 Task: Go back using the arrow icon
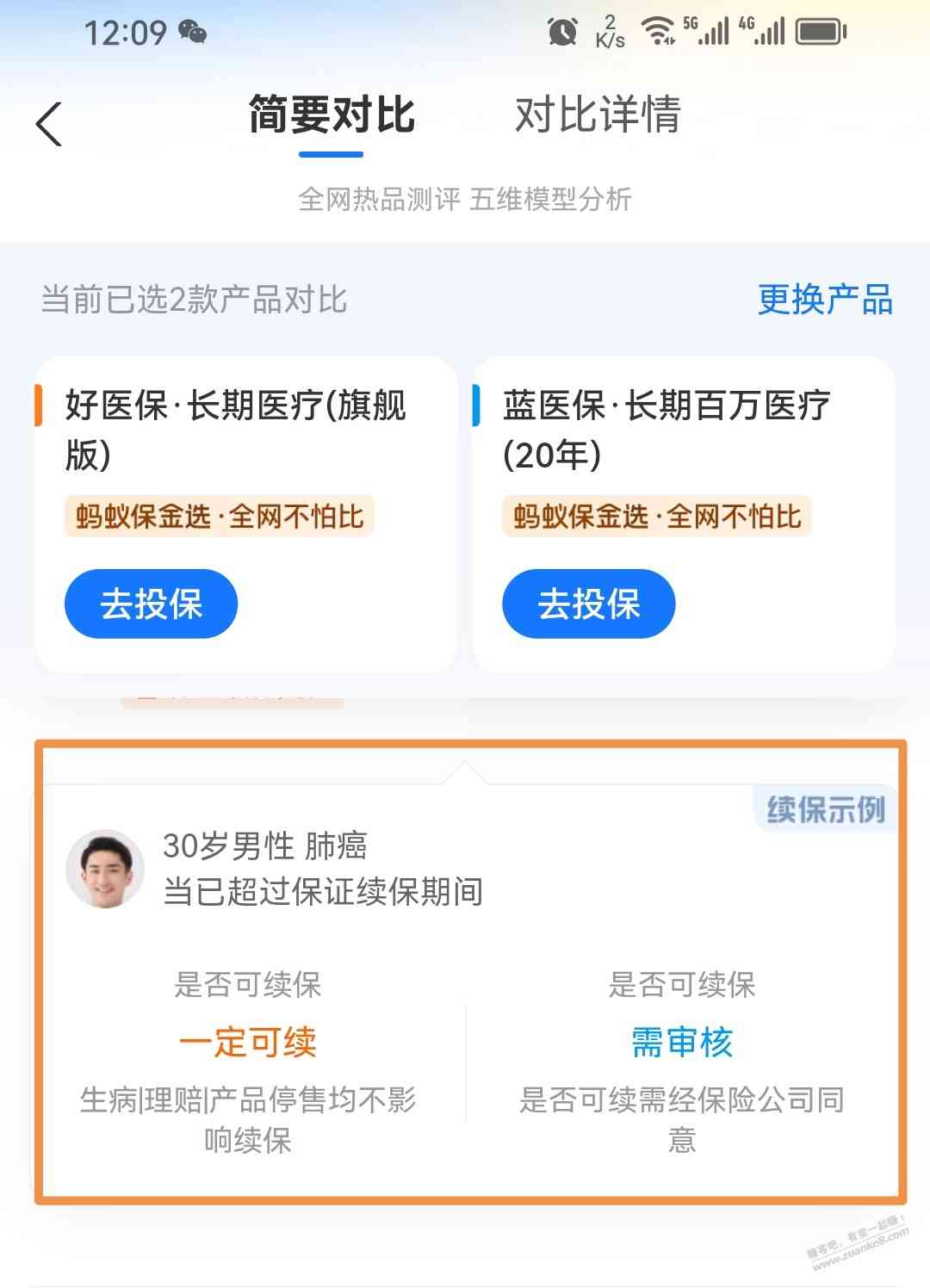tap(49, 124)
